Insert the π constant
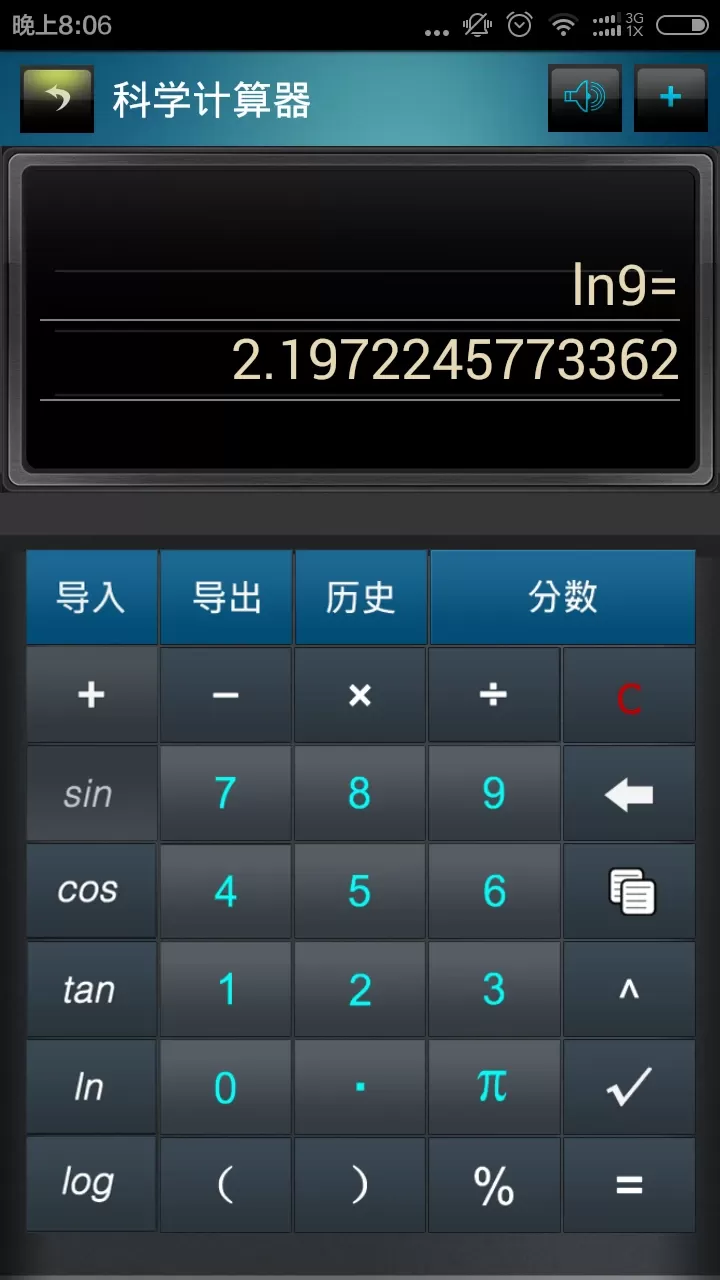The image size is (720, 1280). 493,1088
